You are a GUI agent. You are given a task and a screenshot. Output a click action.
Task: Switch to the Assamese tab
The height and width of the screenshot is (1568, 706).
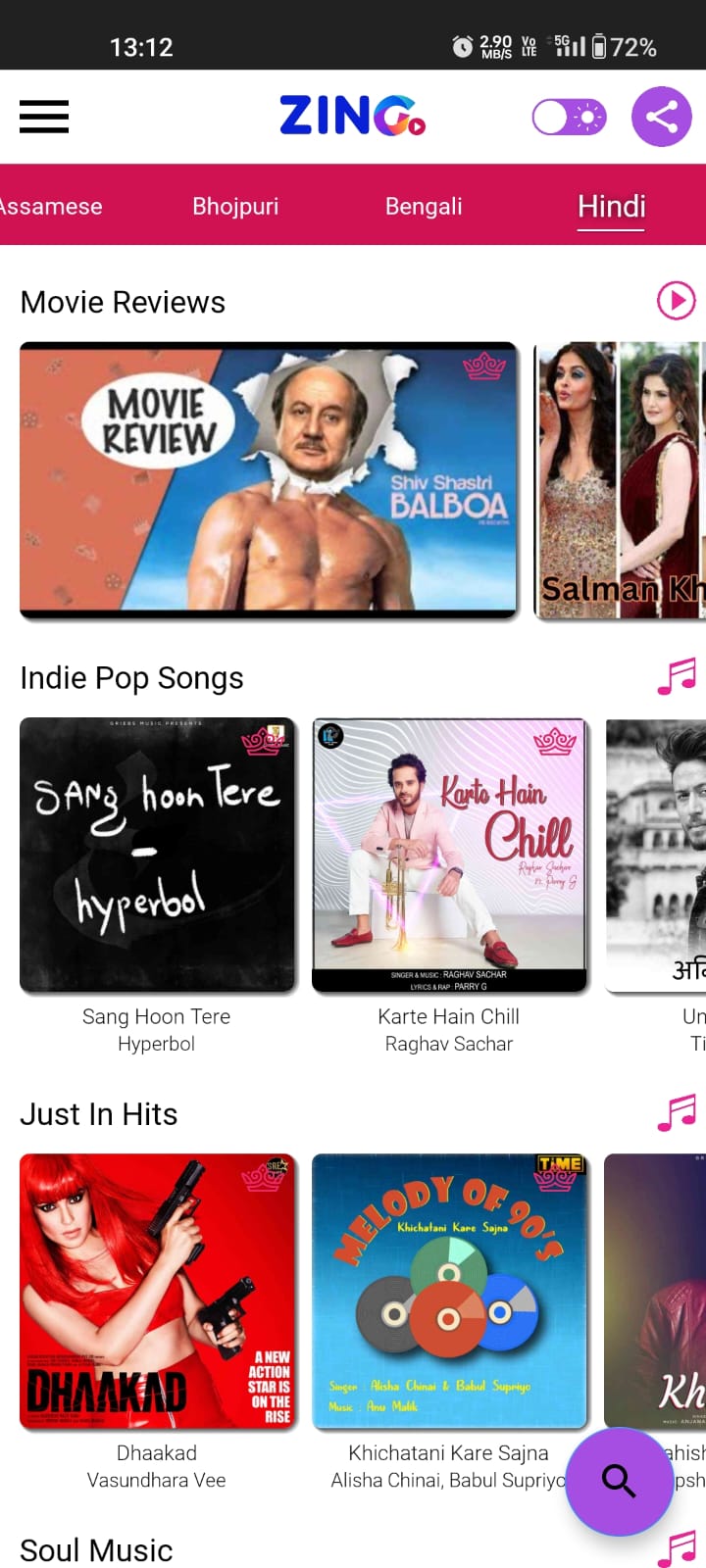click(x=49, y=207)
